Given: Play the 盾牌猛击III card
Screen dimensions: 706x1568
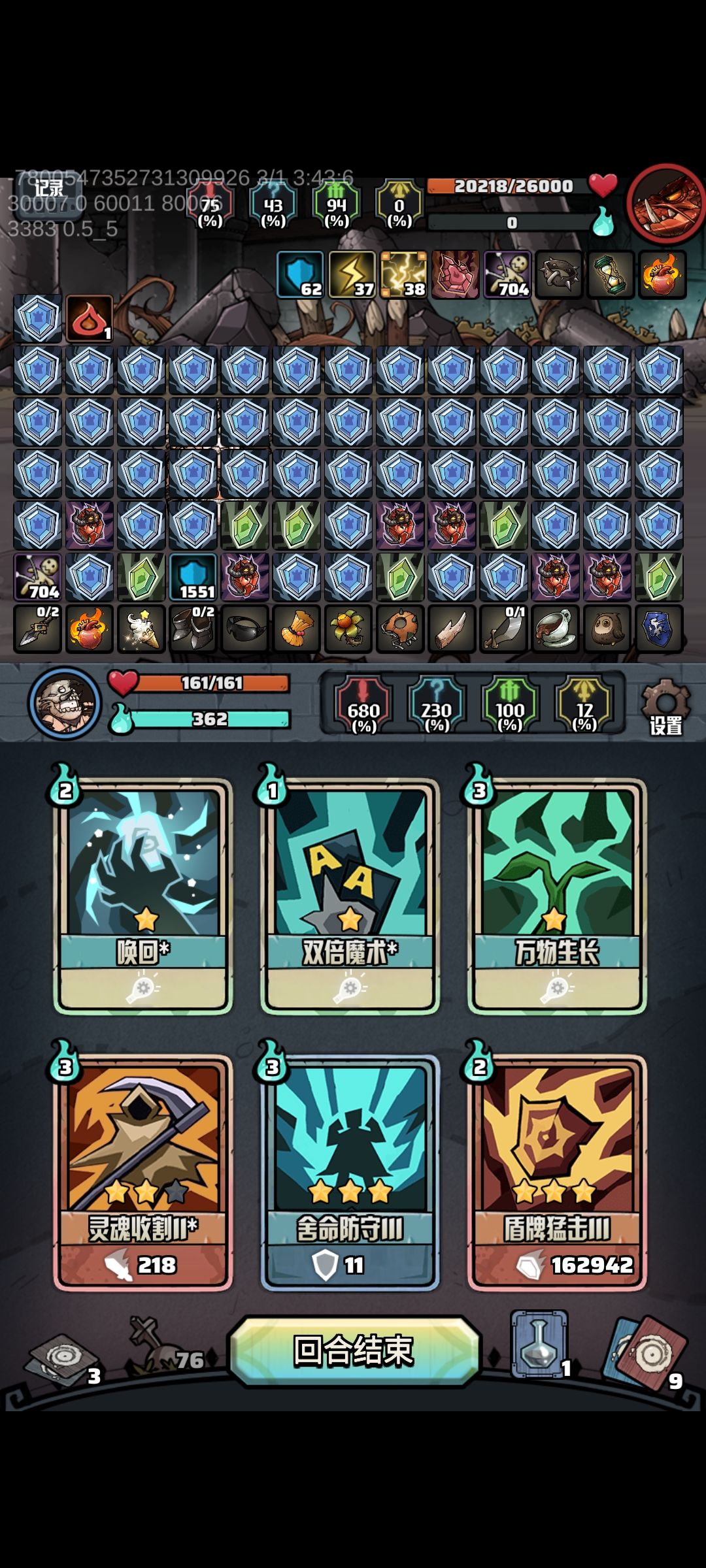Looking at the screenshot, I should pyautogui.click(x=557, y=1173).
